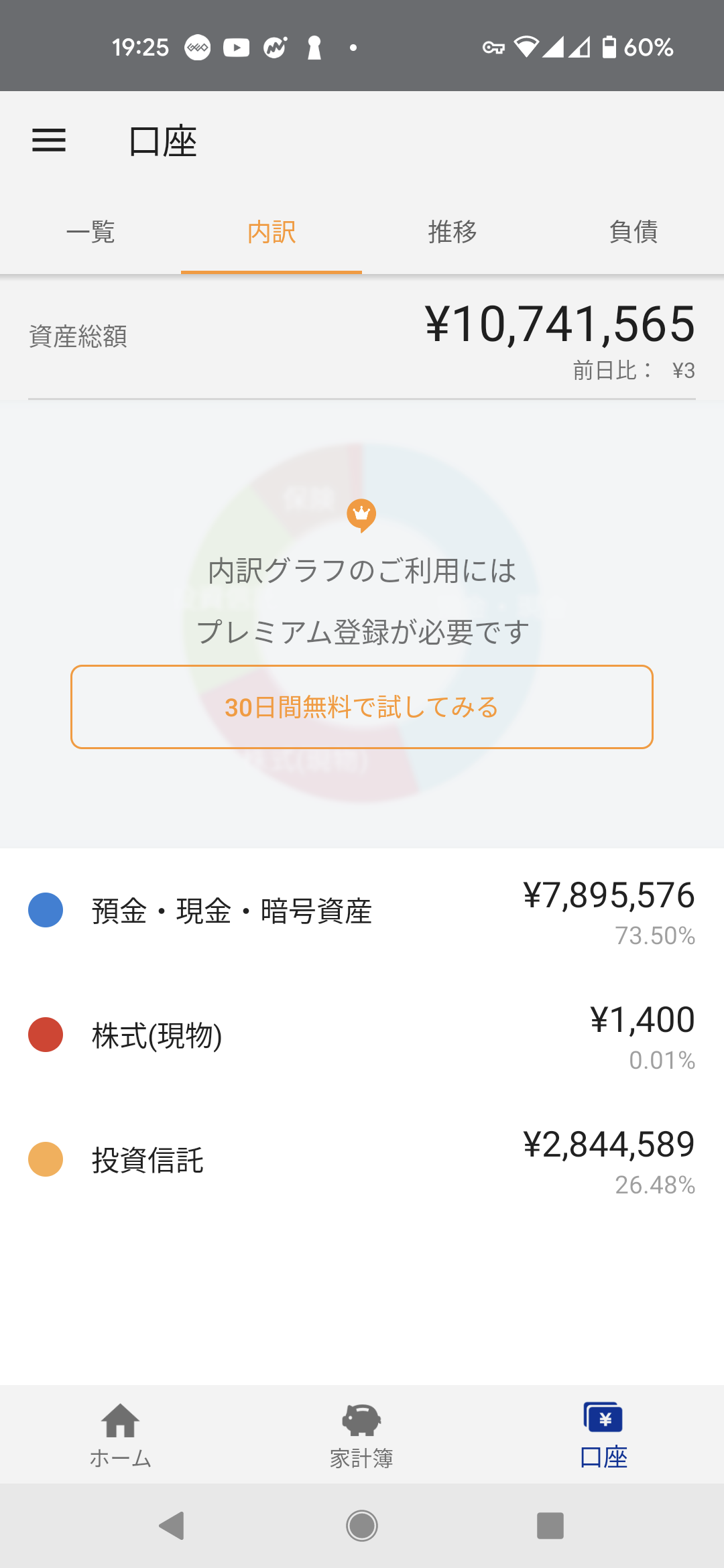The width and height of the screenshot is (724, 1568).
Task: Open the hamburger drawer menu
Action: coord(49,141)
